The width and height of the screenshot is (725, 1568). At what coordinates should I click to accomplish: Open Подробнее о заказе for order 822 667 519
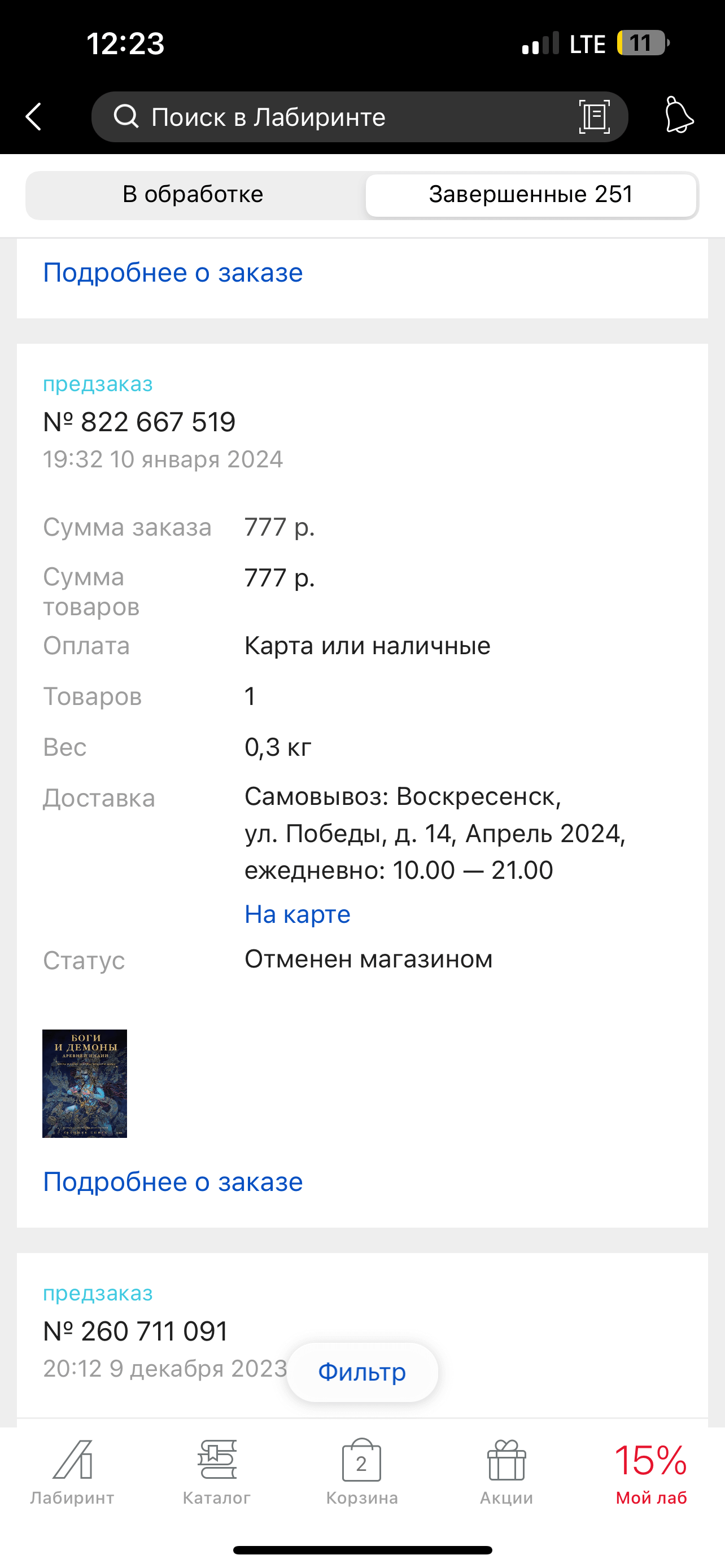tap(173, 1181)
